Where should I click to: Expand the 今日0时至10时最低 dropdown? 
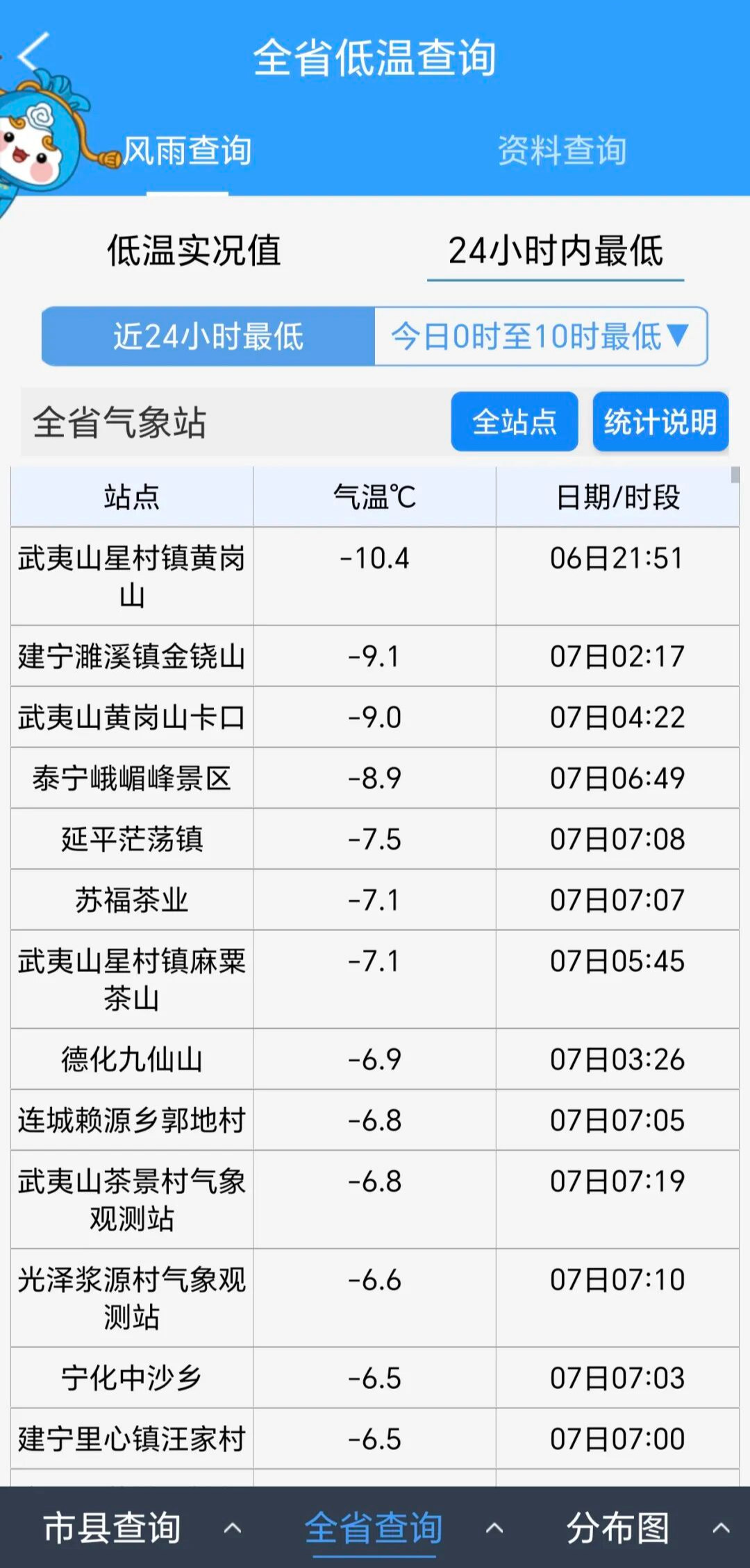(x=540, y=337)
